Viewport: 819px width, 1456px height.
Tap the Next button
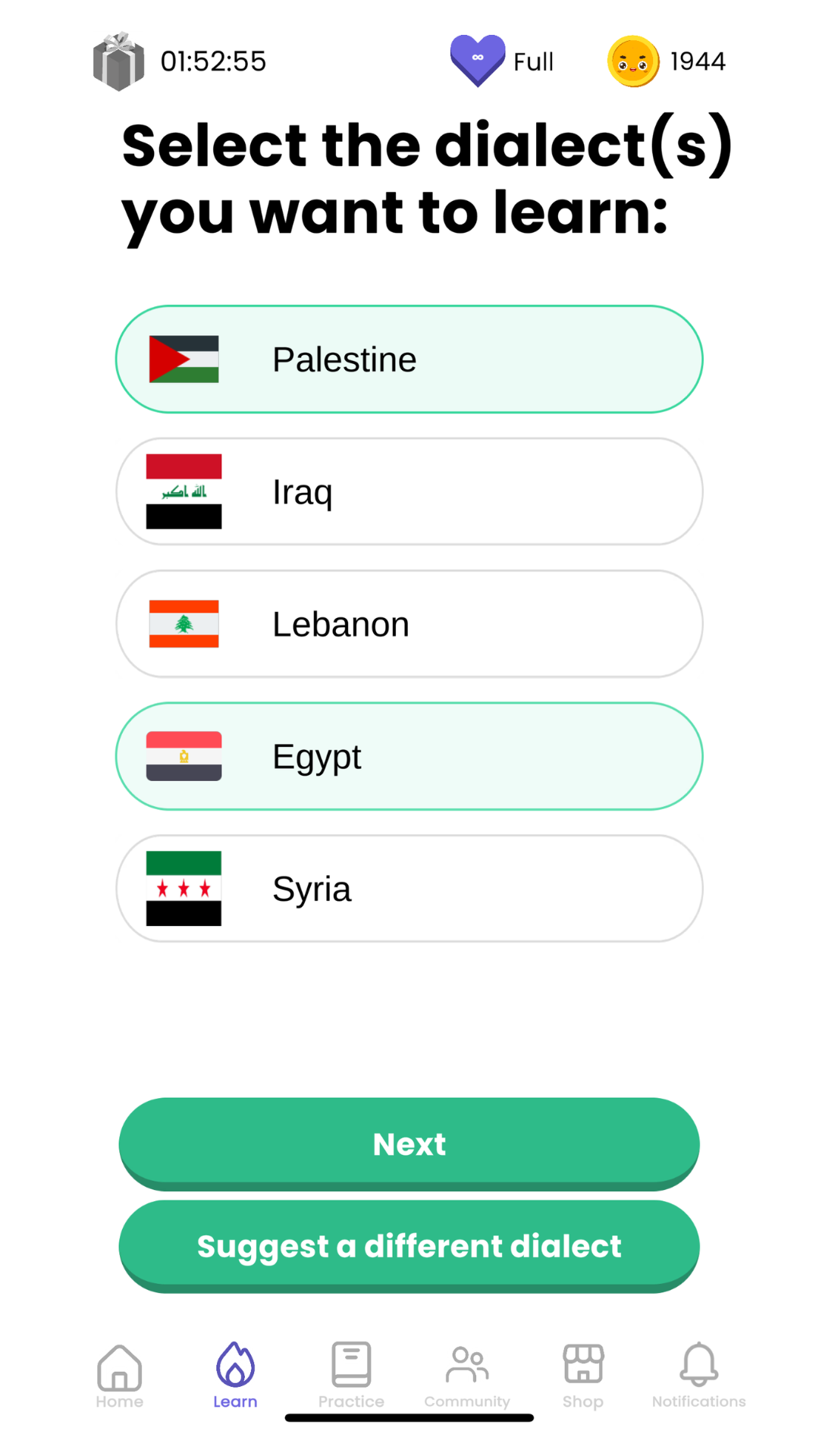click(409, 1143)
